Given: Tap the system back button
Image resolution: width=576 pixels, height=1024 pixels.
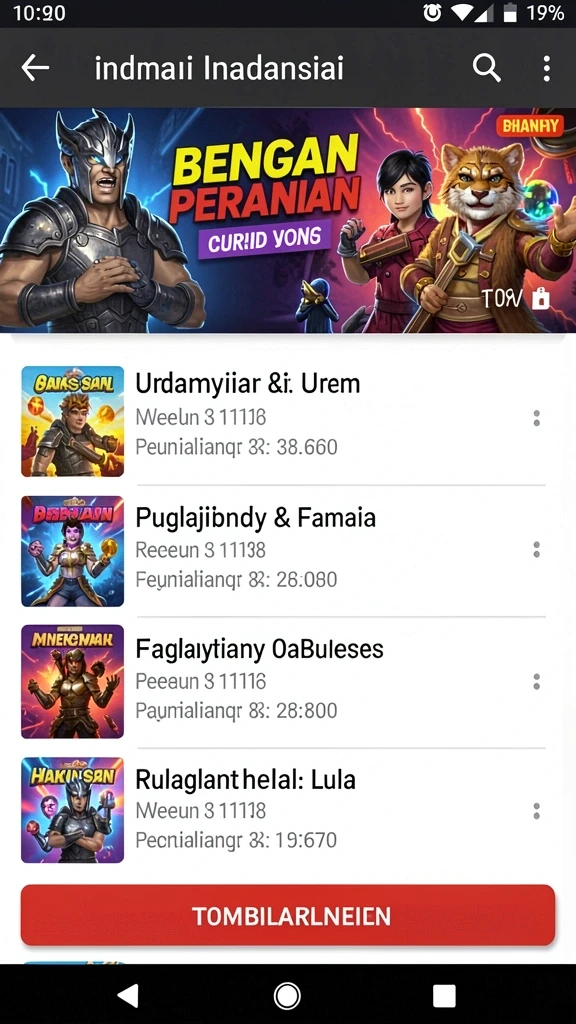Looking at the screenshot, I should coord(128,995).
